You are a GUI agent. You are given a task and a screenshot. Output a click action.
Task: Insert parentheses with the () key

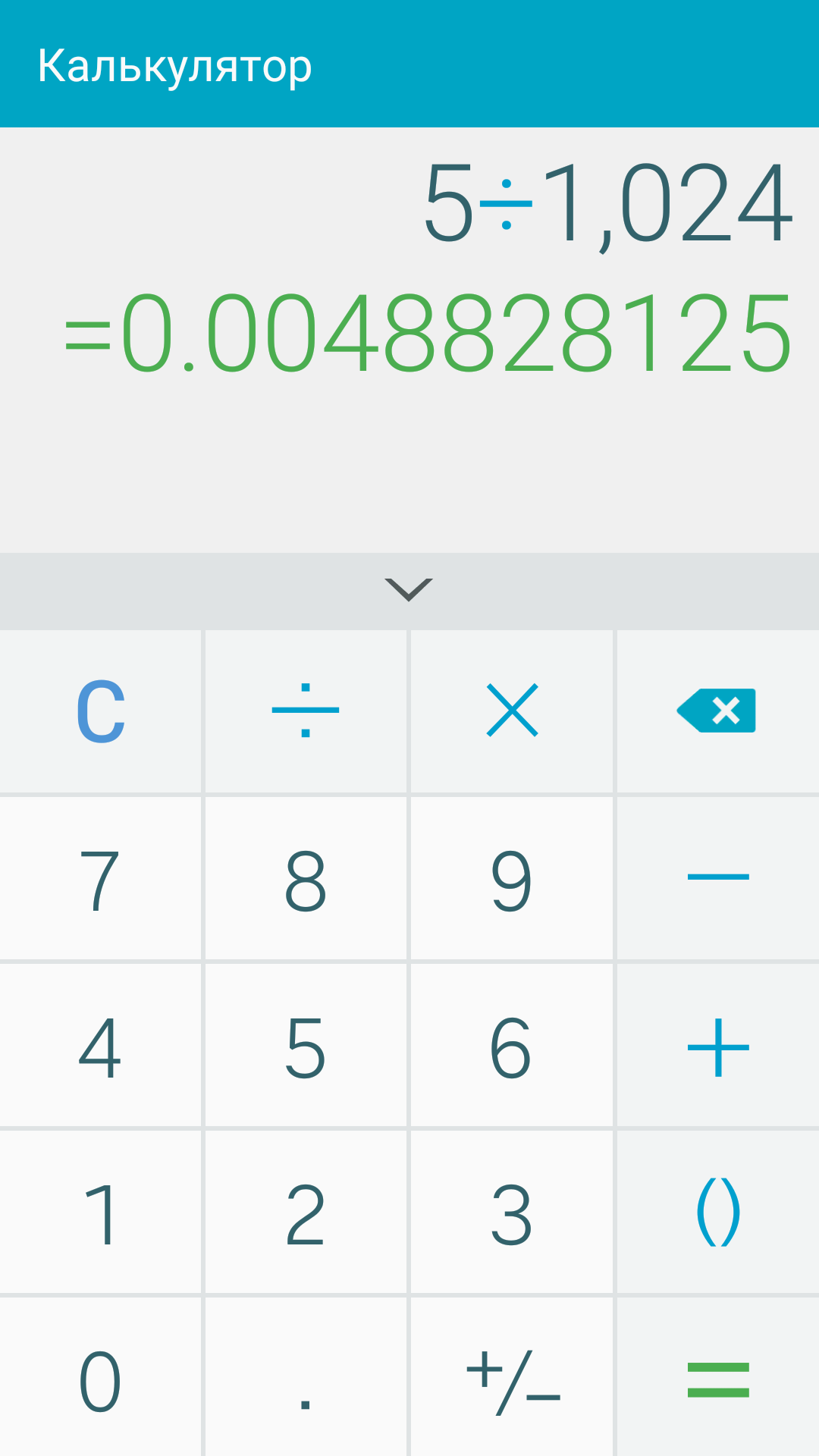[718, 1212]
